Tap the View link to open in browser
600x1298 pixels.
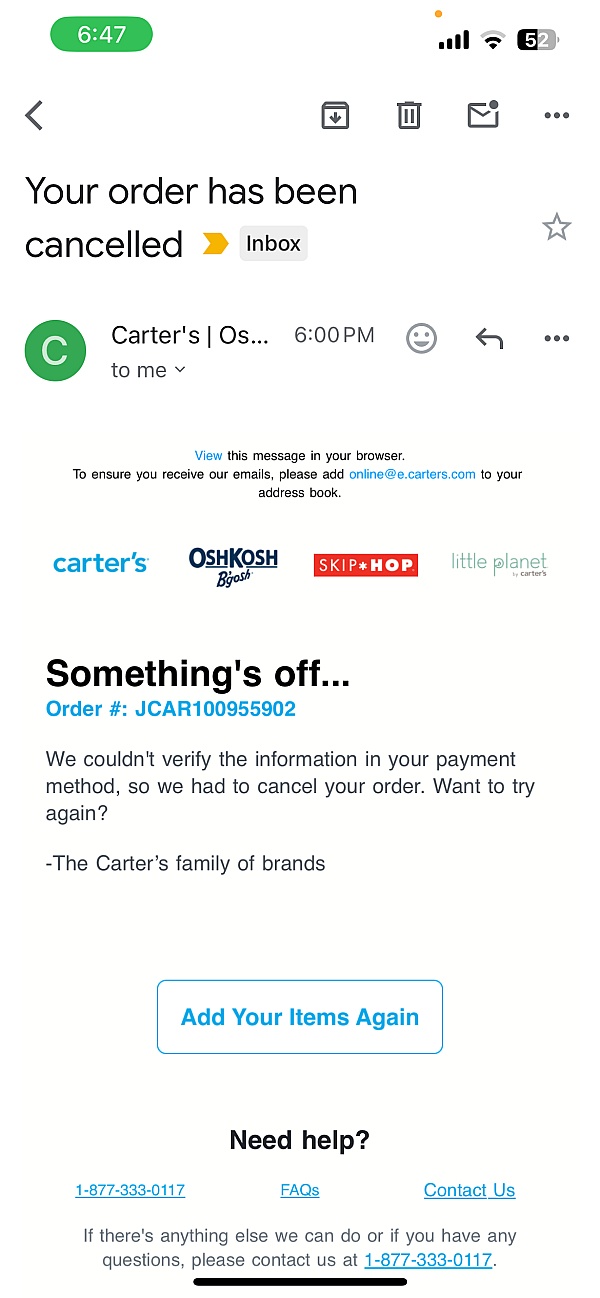point(208,455)
